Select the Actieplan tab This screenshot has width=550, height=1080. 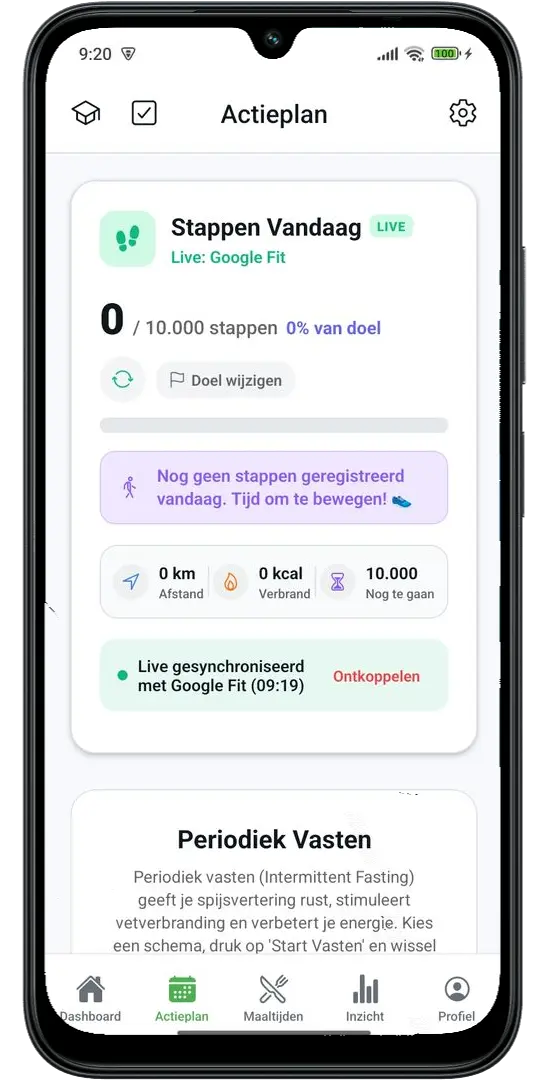click(x=182, y=998)
